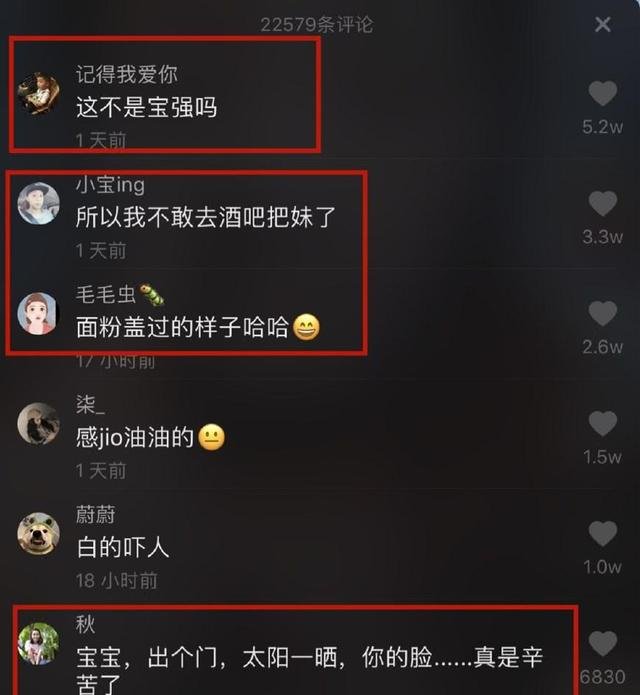Close the comments panel
This screenshot has height=695, width=640.
click(602, 24)
